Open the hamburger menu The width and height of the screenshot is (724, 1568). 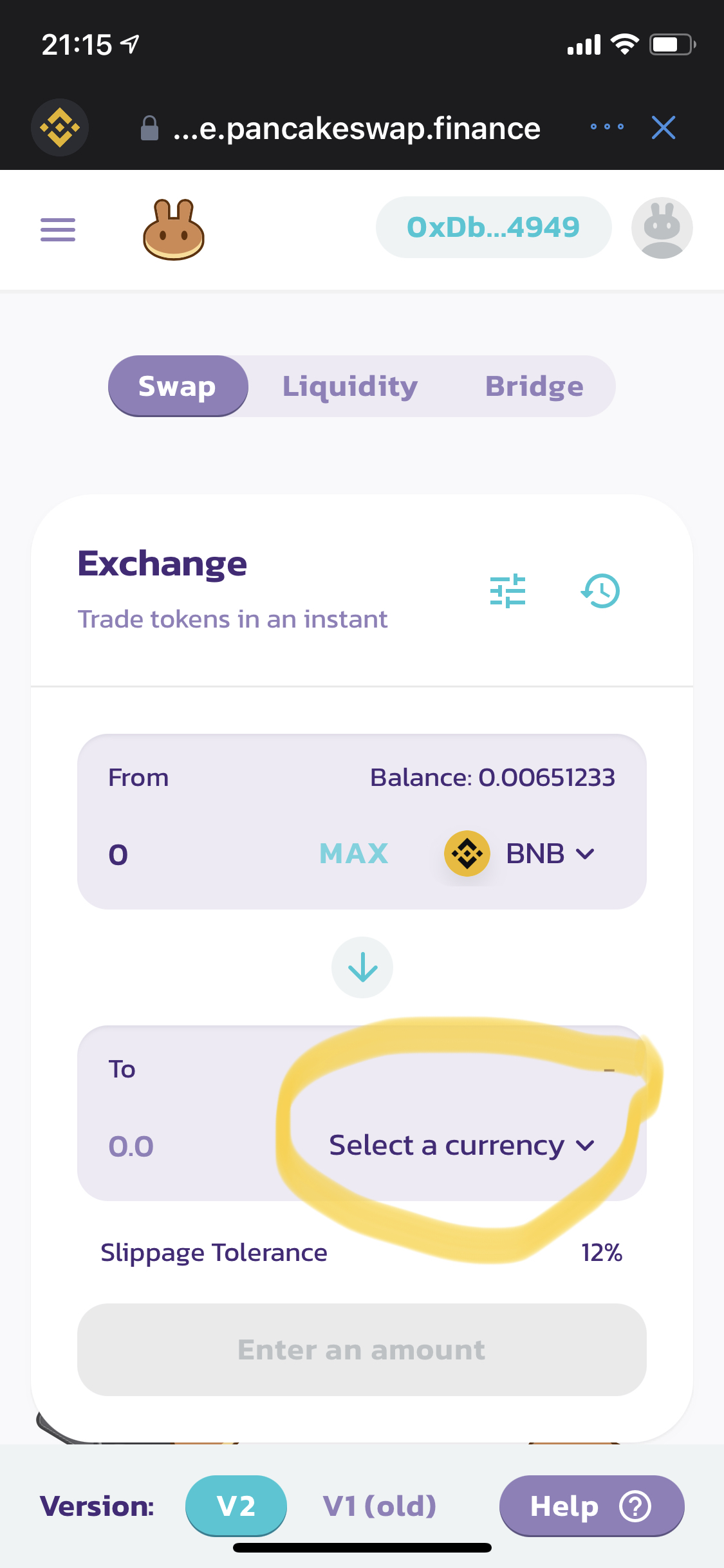point(58,230)
